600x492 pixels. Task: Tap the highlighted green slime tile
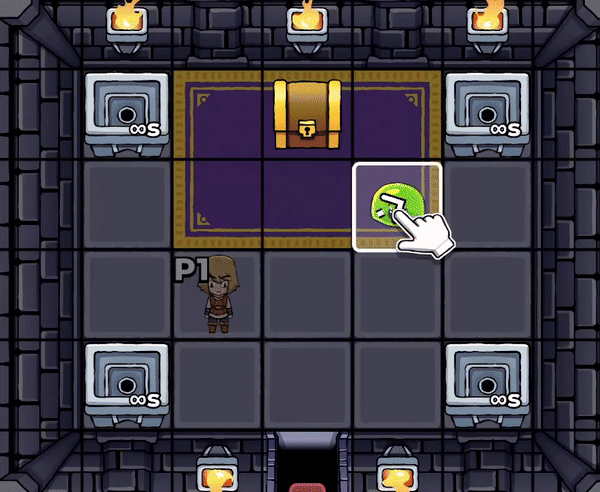pos(396,206)
